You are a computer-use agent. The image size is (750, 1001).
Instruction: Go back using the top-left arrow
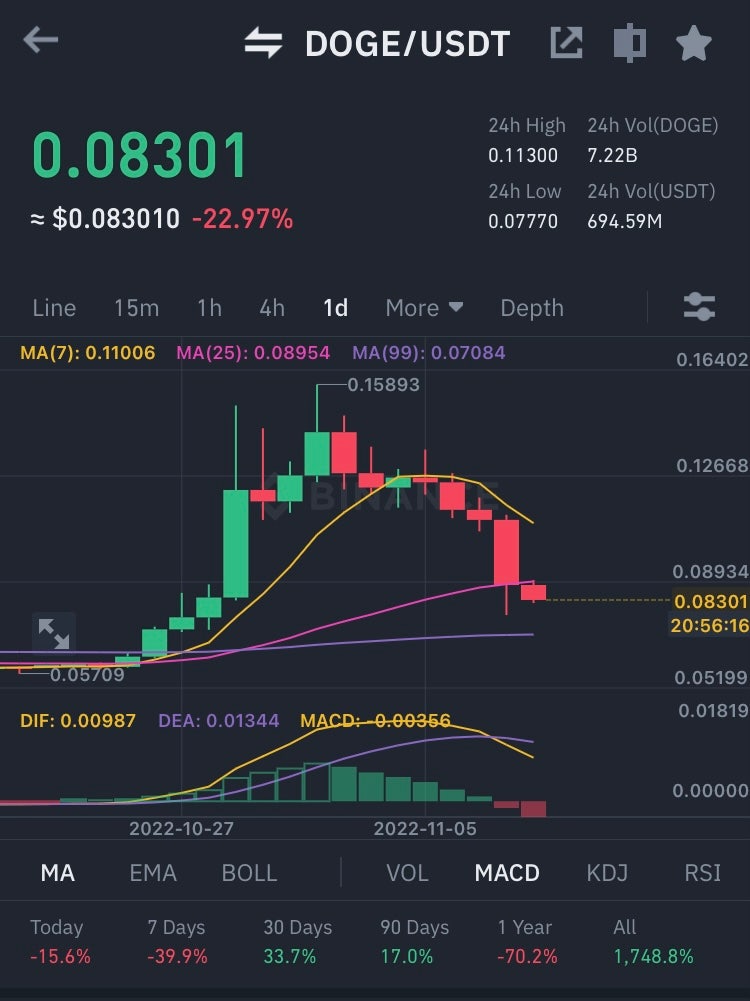[x=41, y=41]
